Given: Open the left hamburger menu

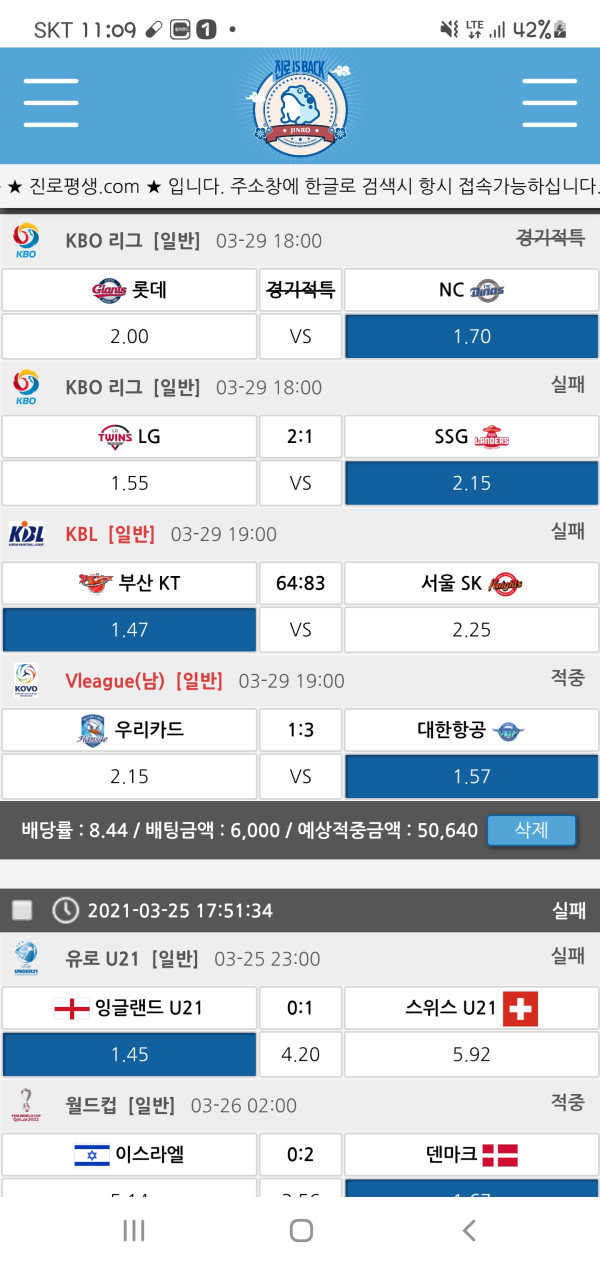Looking at the screenshot, I should (x=51, y=102).
